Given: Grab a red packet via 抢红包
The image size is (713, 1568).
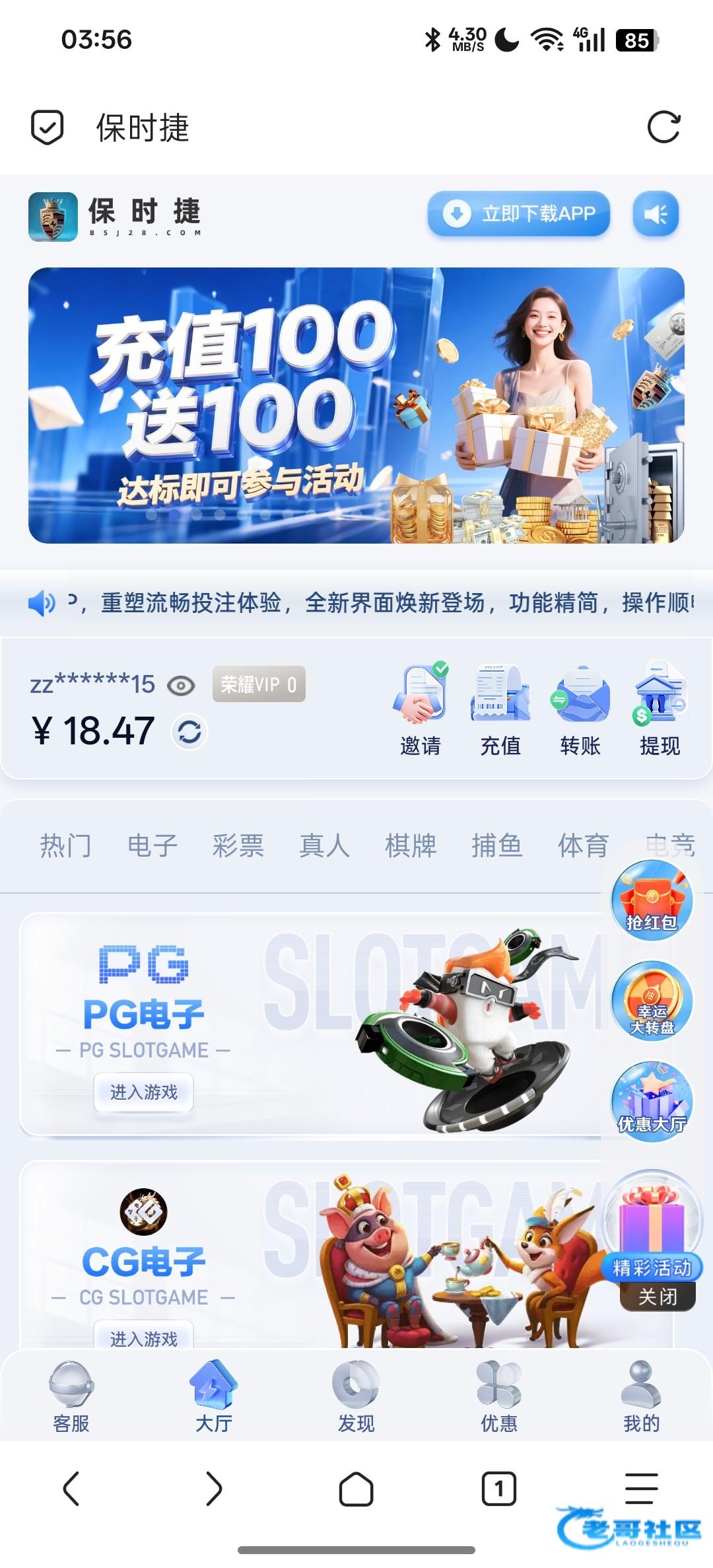Looking at the screenshot, I should tap(652, 900).
